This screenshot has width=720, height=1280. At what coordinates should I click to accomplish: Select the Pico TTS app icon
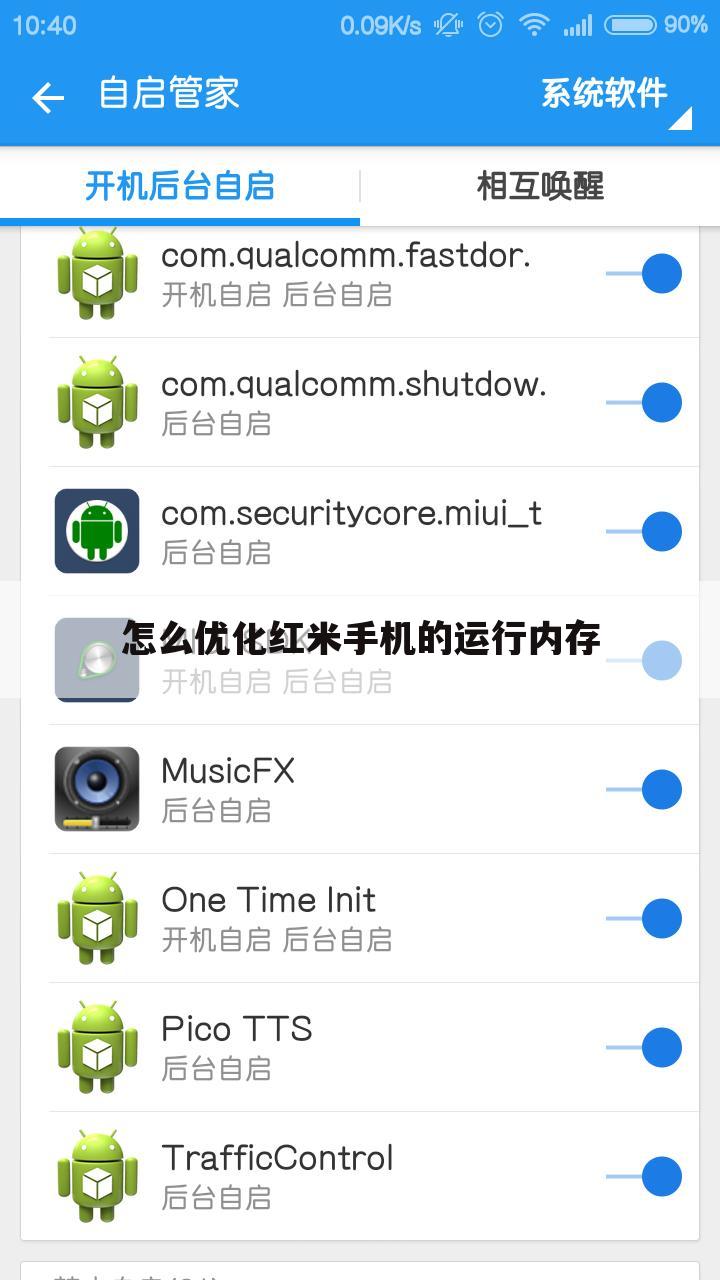[x=96, y=1047]
